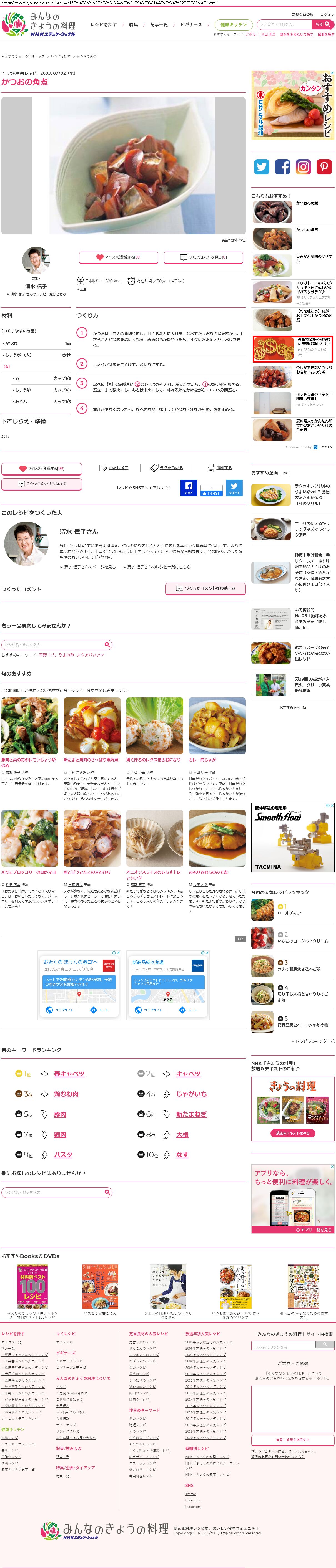
Task: Tap the top recipe search input field
Action: pyautogui.click(x=284, y=24)
